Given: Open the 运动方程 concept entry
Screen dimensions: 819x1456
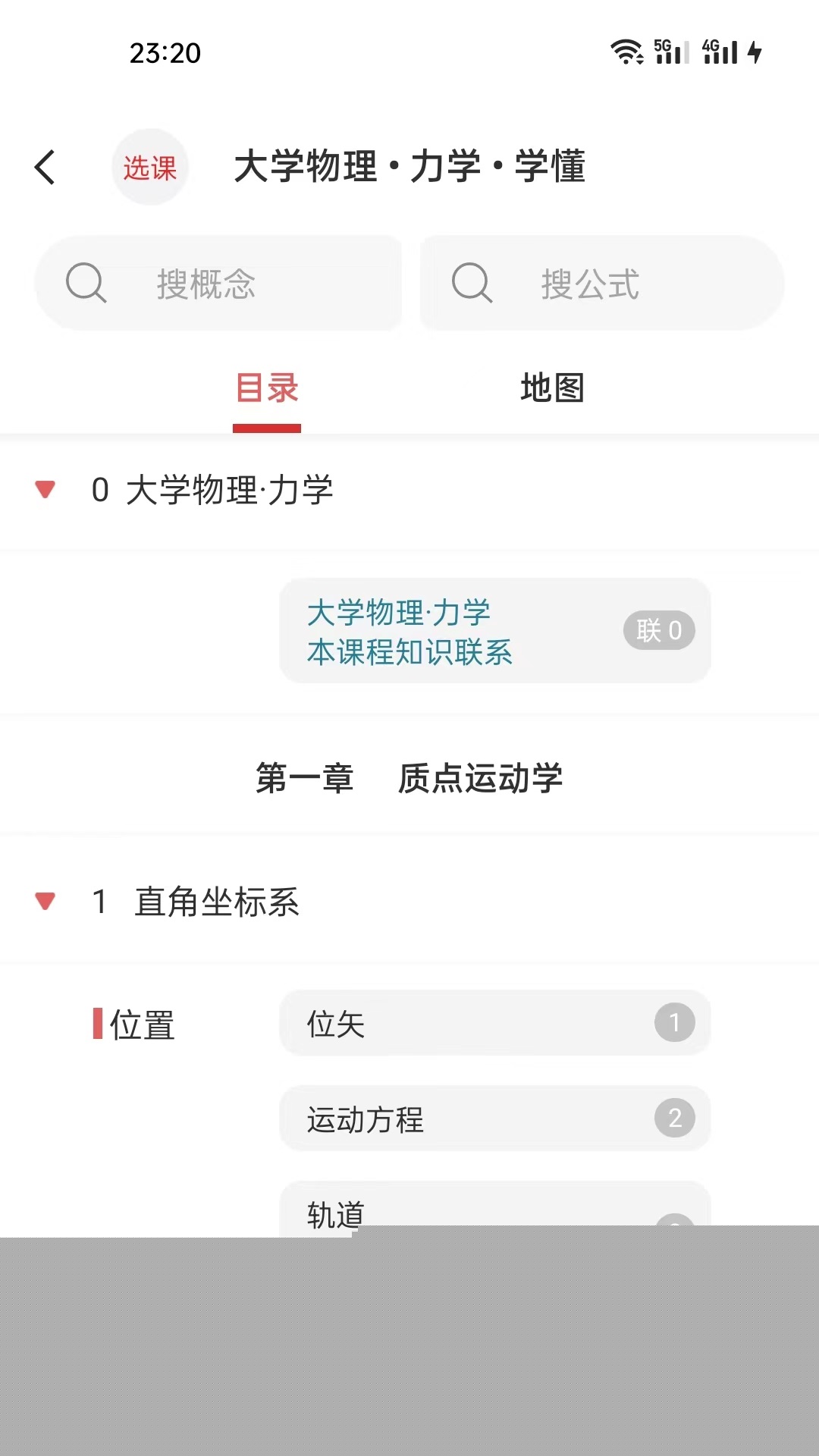Looking at the screenshot, I should pos(495,1119).
